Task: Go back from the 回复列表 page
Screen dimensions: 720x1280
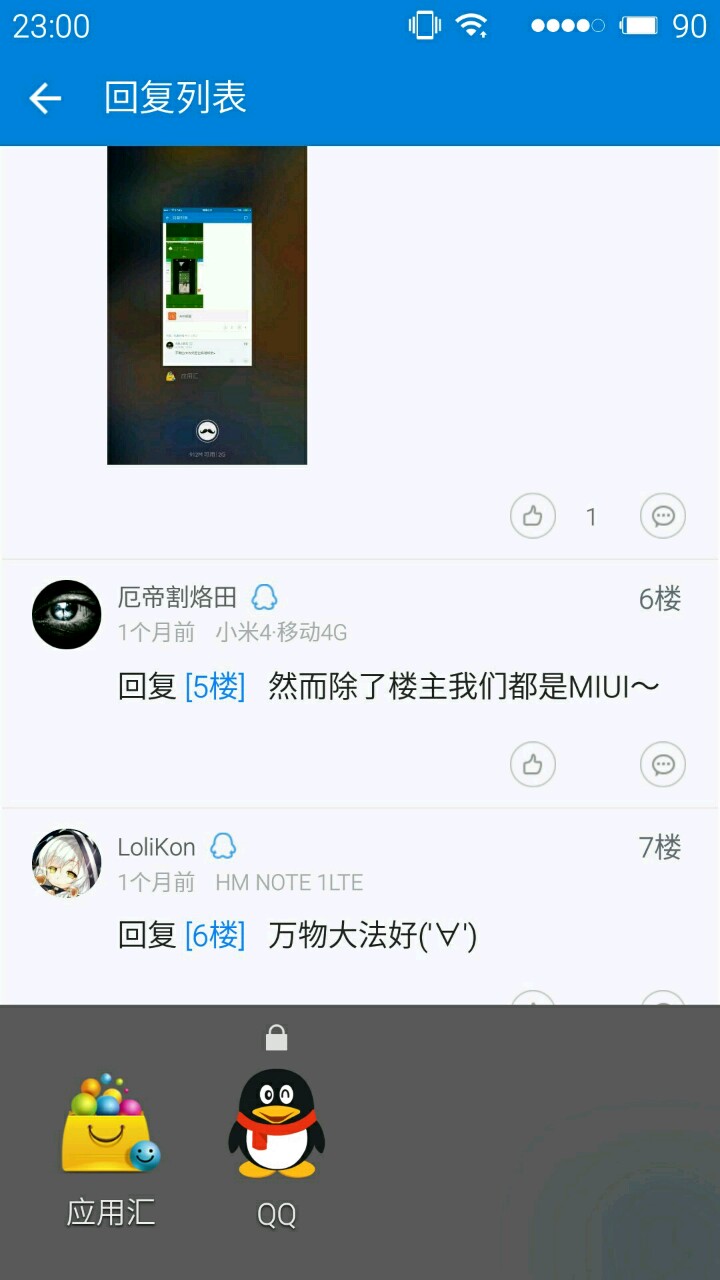Action: [45, 98]
